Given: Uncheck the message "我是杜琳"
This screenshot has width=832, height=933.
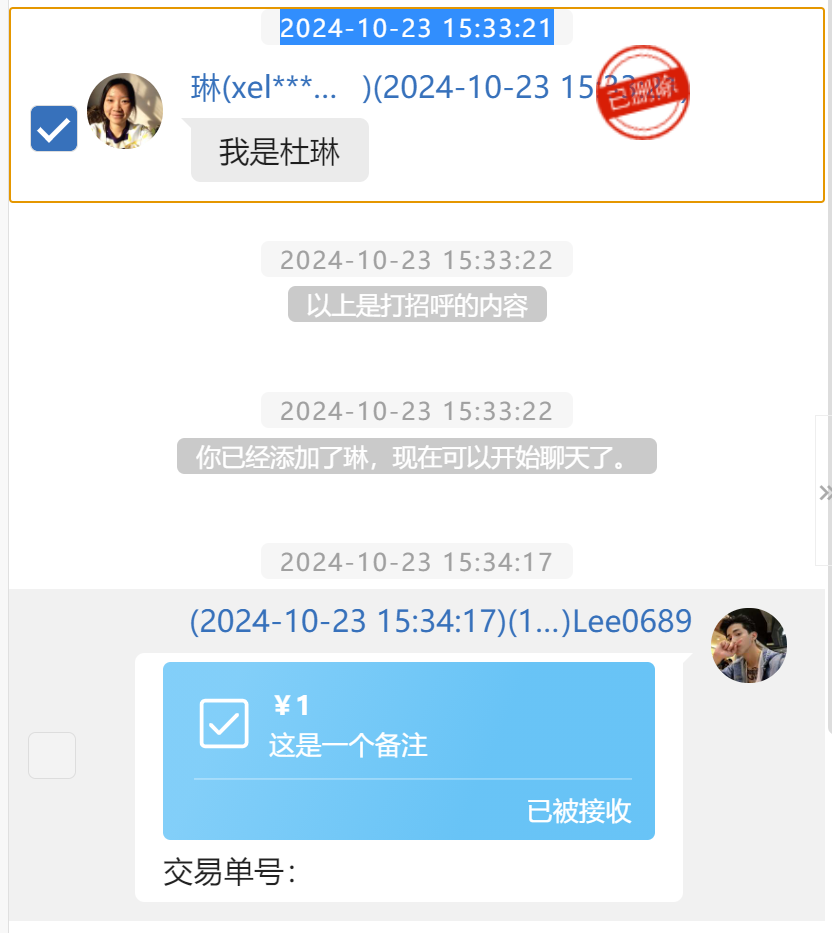Looking at the screenshot, I should click(x=54, y=128).
